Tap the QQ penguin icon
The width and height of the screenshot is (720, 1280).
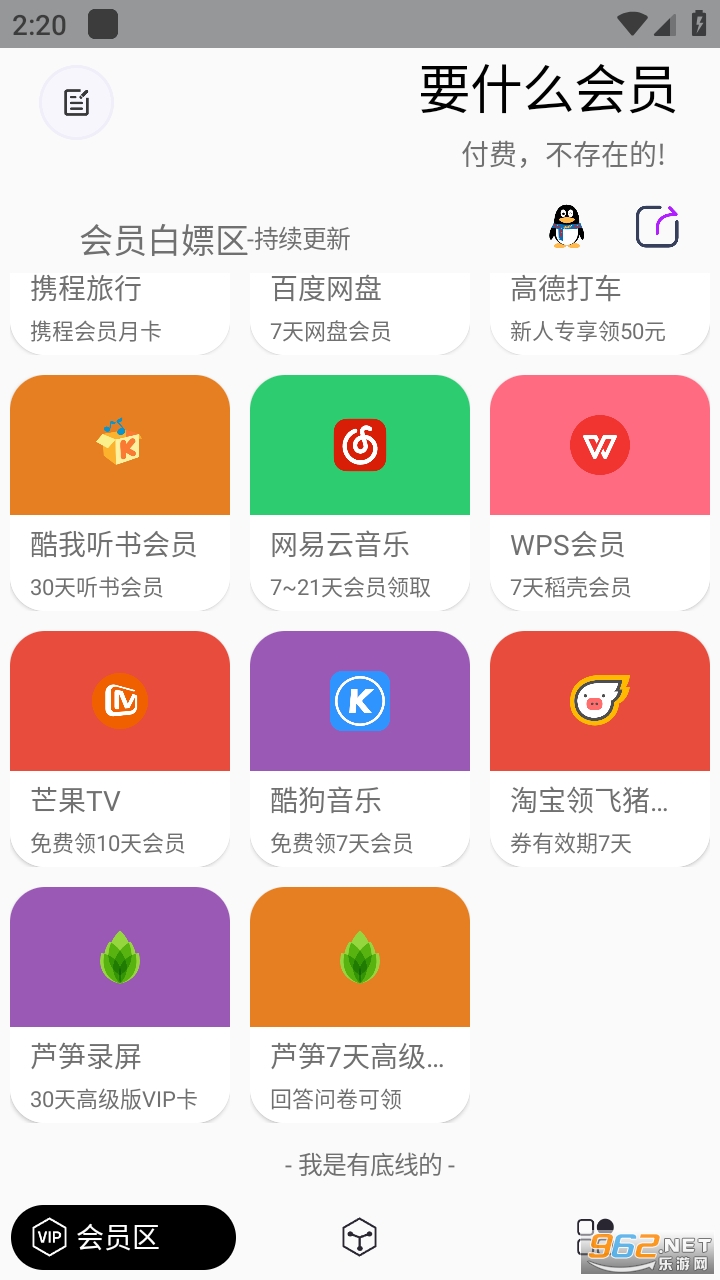(x=566, y=226)
